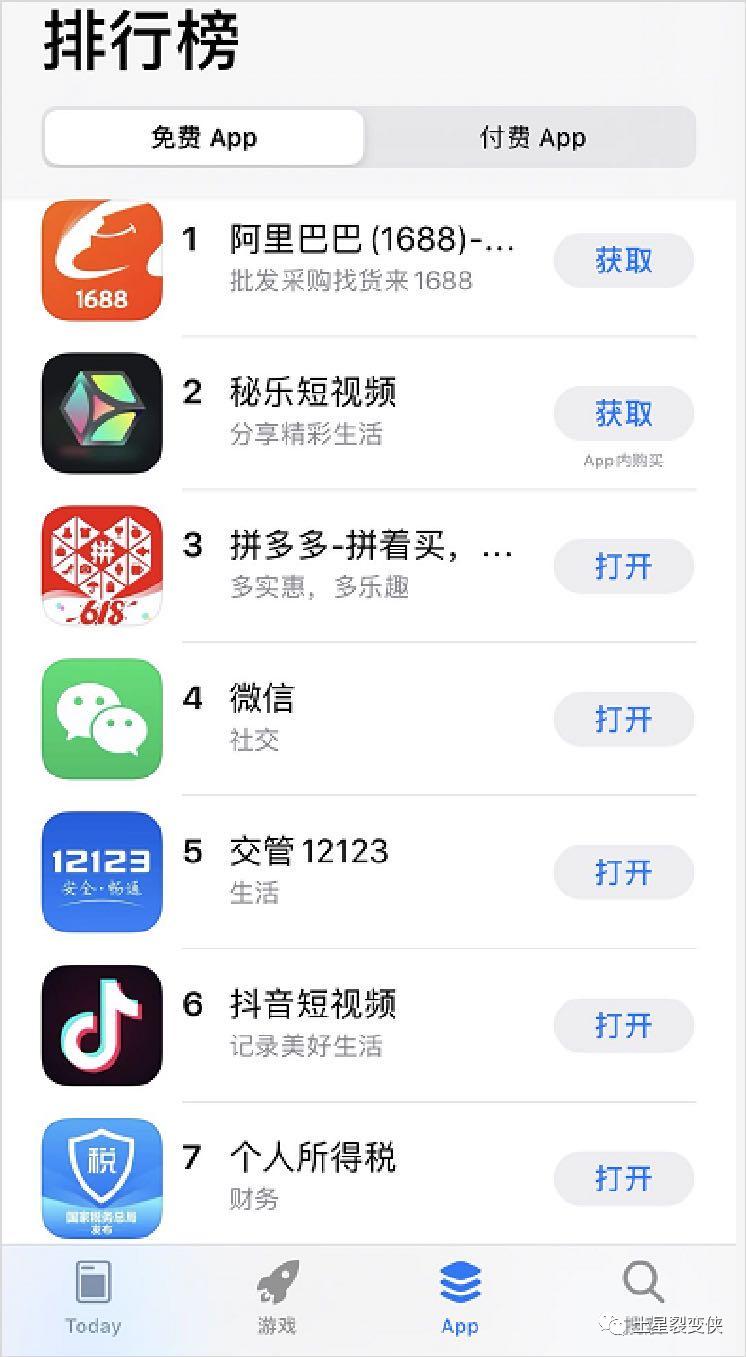The image size is (746, 1357).
Task: Open the 阿里巴巴 1688 app icon
Action: (x=101, y=260)
